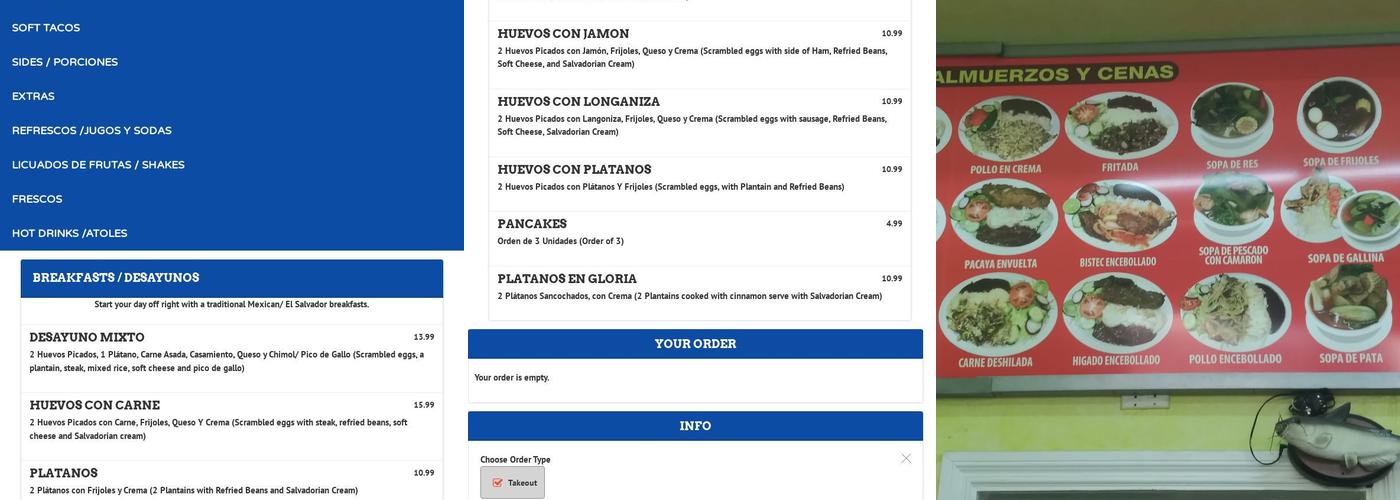The image size is (1400, 500).
Task: Close the order type info panel
Action: pos(906,459)
